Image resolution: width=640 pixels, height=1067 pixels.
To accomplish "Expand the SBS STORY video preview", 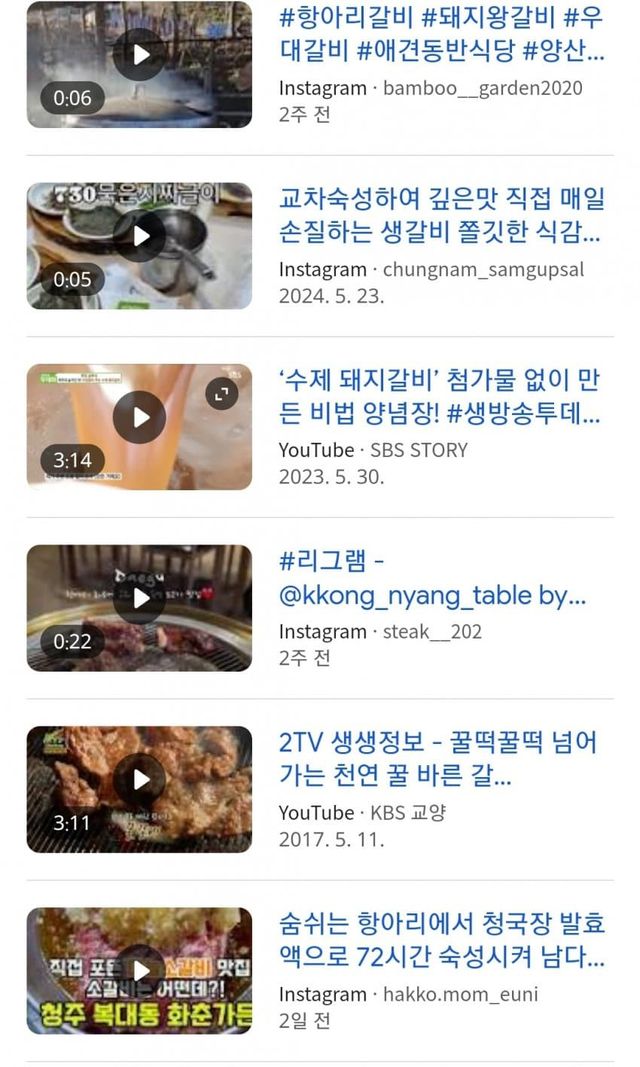I will pyautogui.click(x=222, y=394).
